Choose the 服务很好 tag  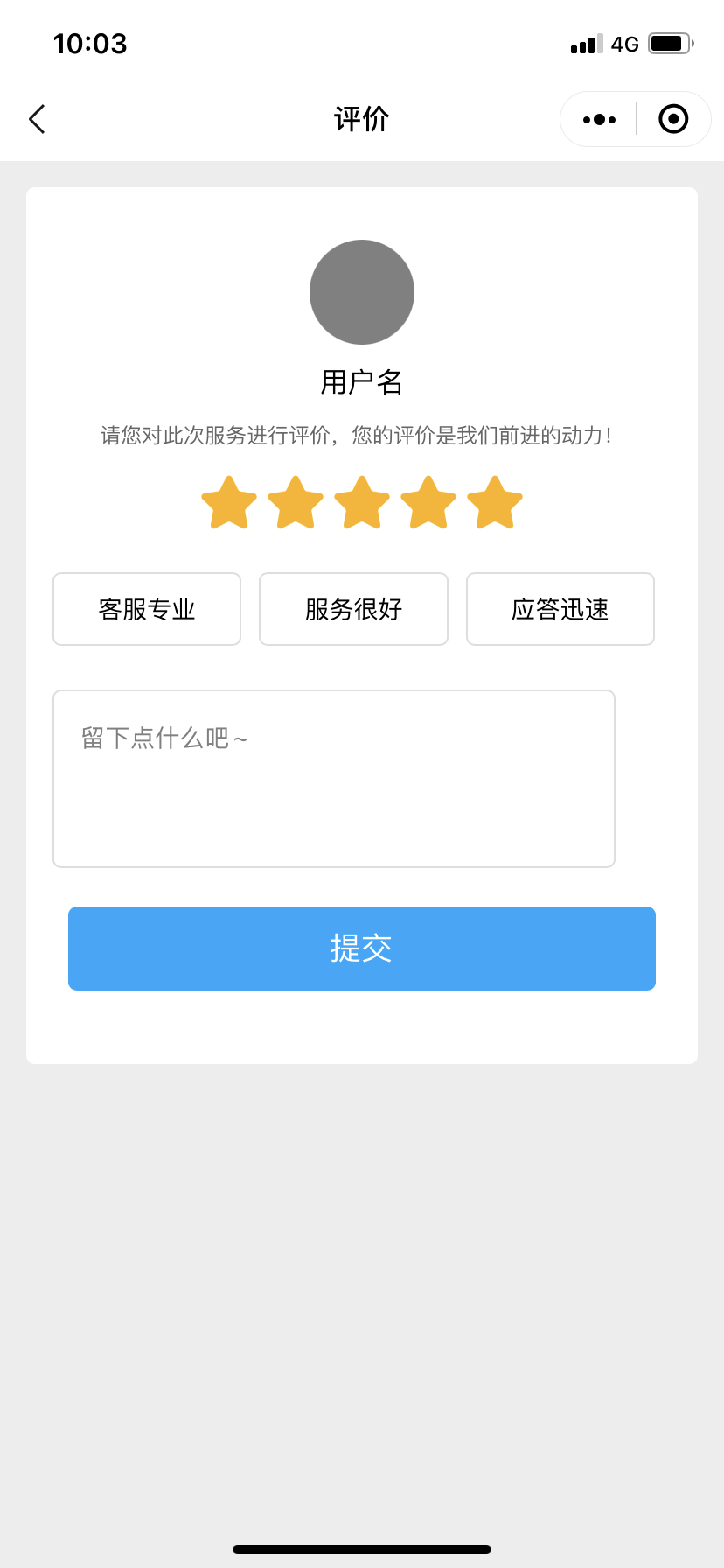354,609
